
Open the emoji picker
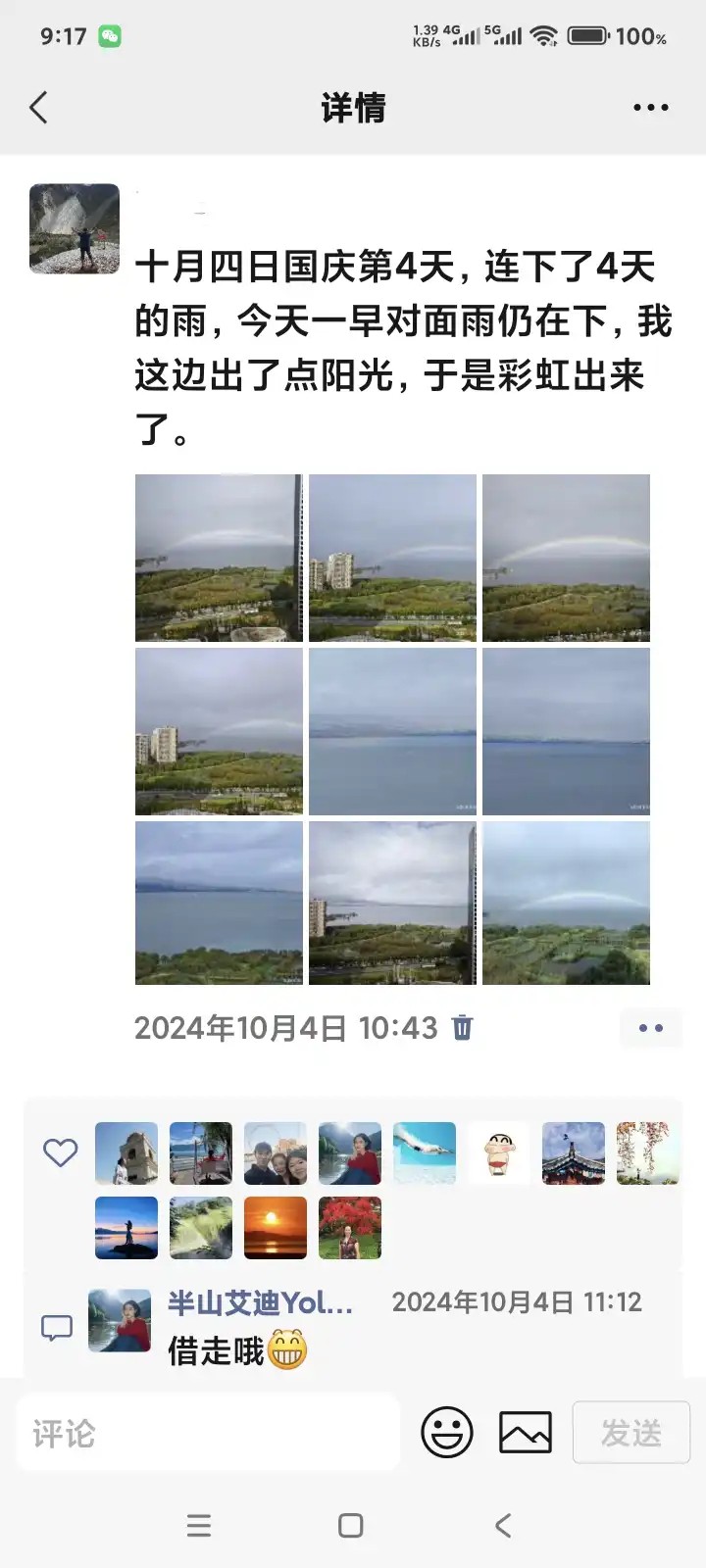click(x=447, y=1434)
